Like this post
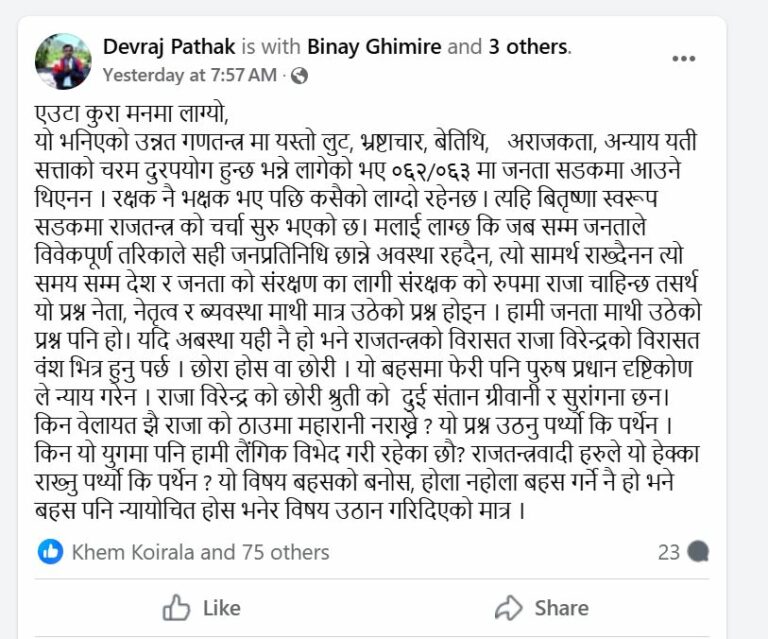Viewport: 768px width, 639px height. click(x=202, y=607)
